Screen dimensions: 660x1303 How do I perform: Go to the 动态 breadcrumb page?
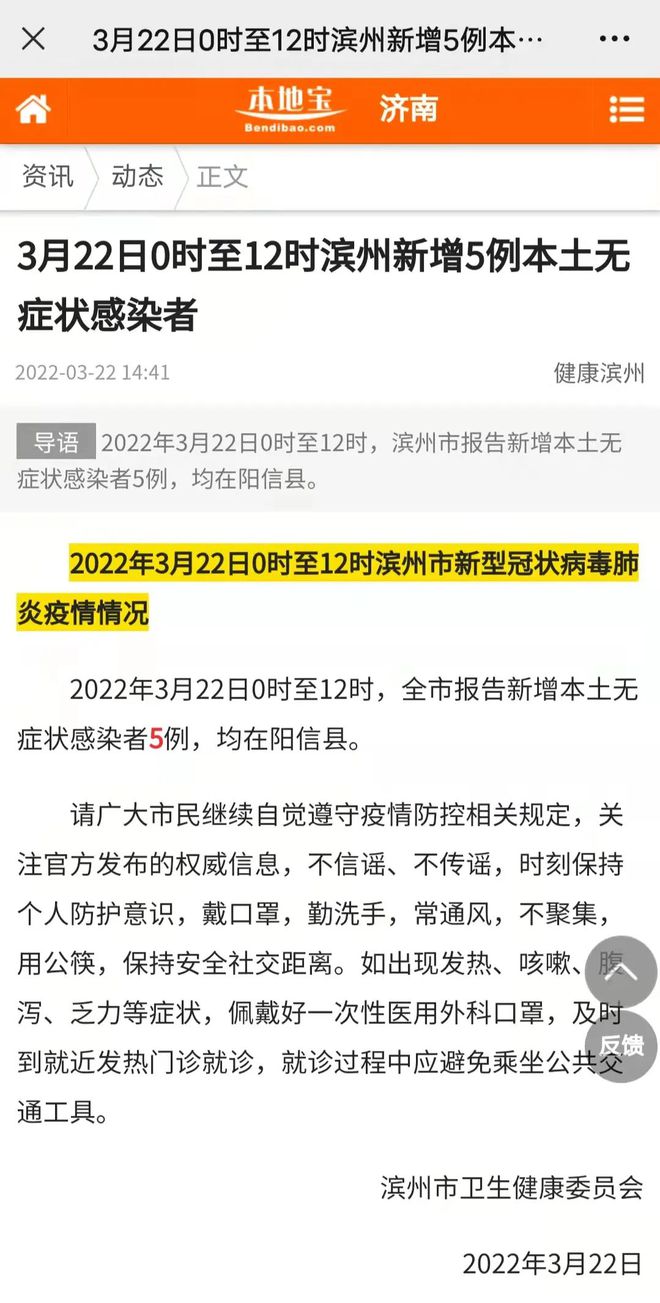click(x=137, y=177)
